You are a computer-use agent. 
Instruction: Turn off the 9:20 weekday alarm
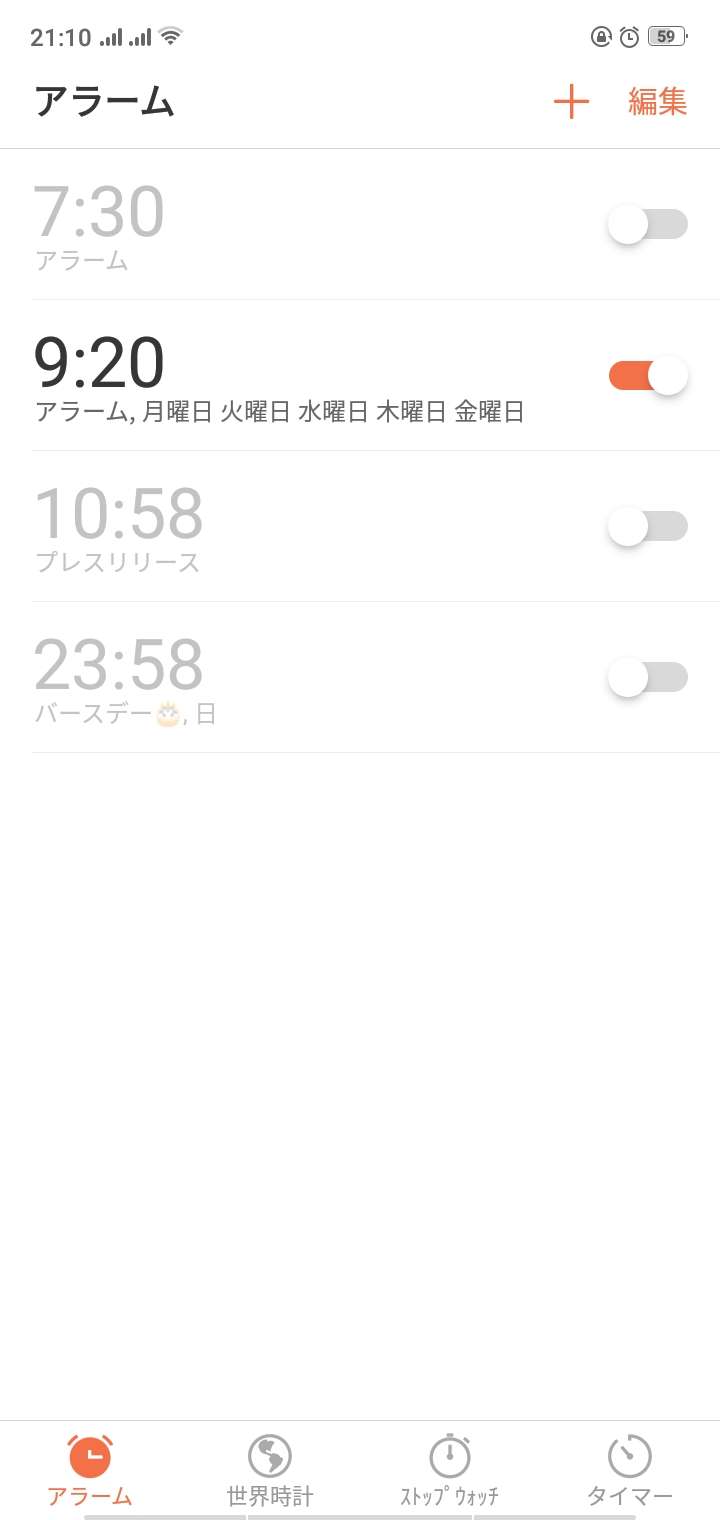(648, 375)
